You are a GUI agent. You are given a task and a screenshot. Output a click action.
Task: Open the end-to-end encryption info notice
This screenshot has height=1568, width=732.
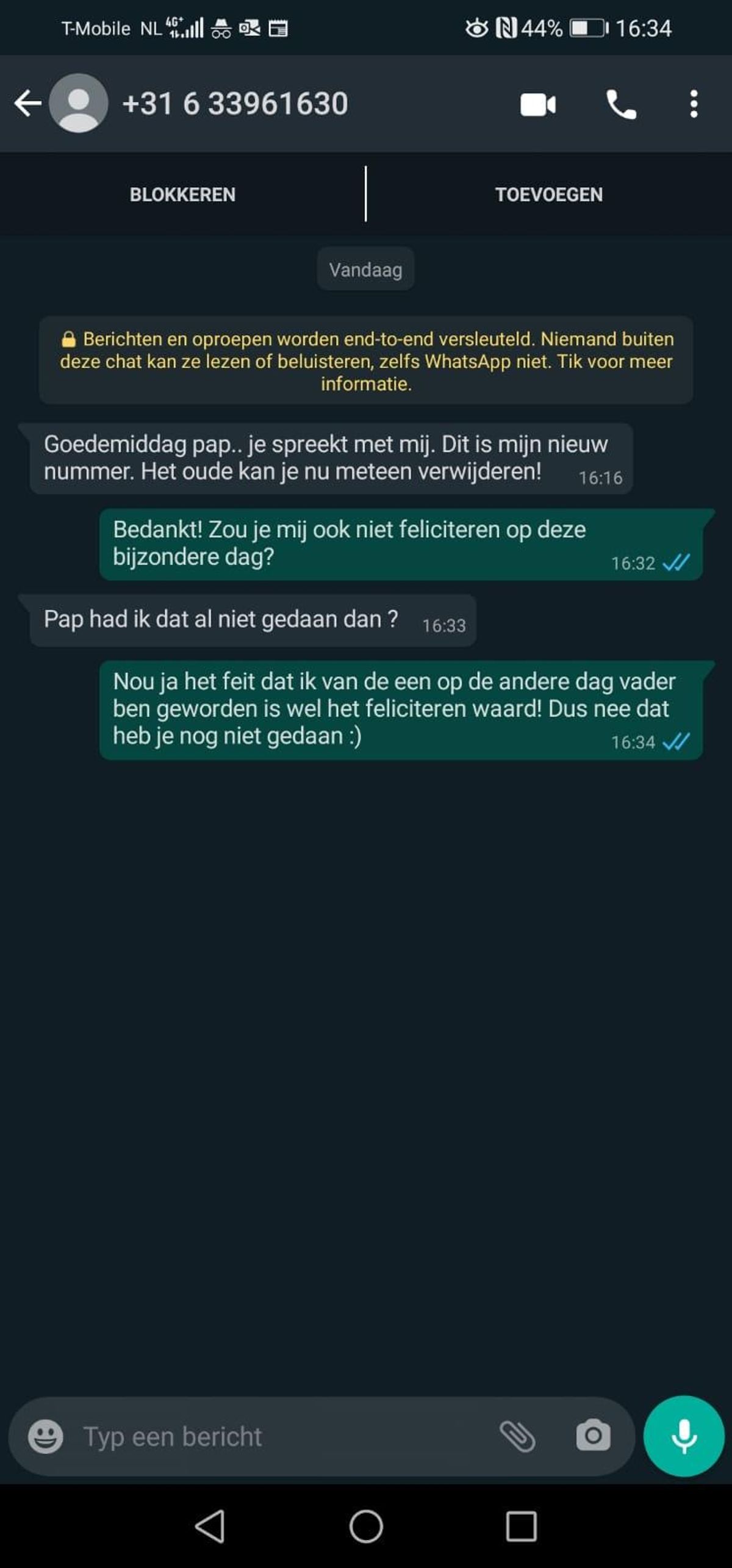point(366,361)
